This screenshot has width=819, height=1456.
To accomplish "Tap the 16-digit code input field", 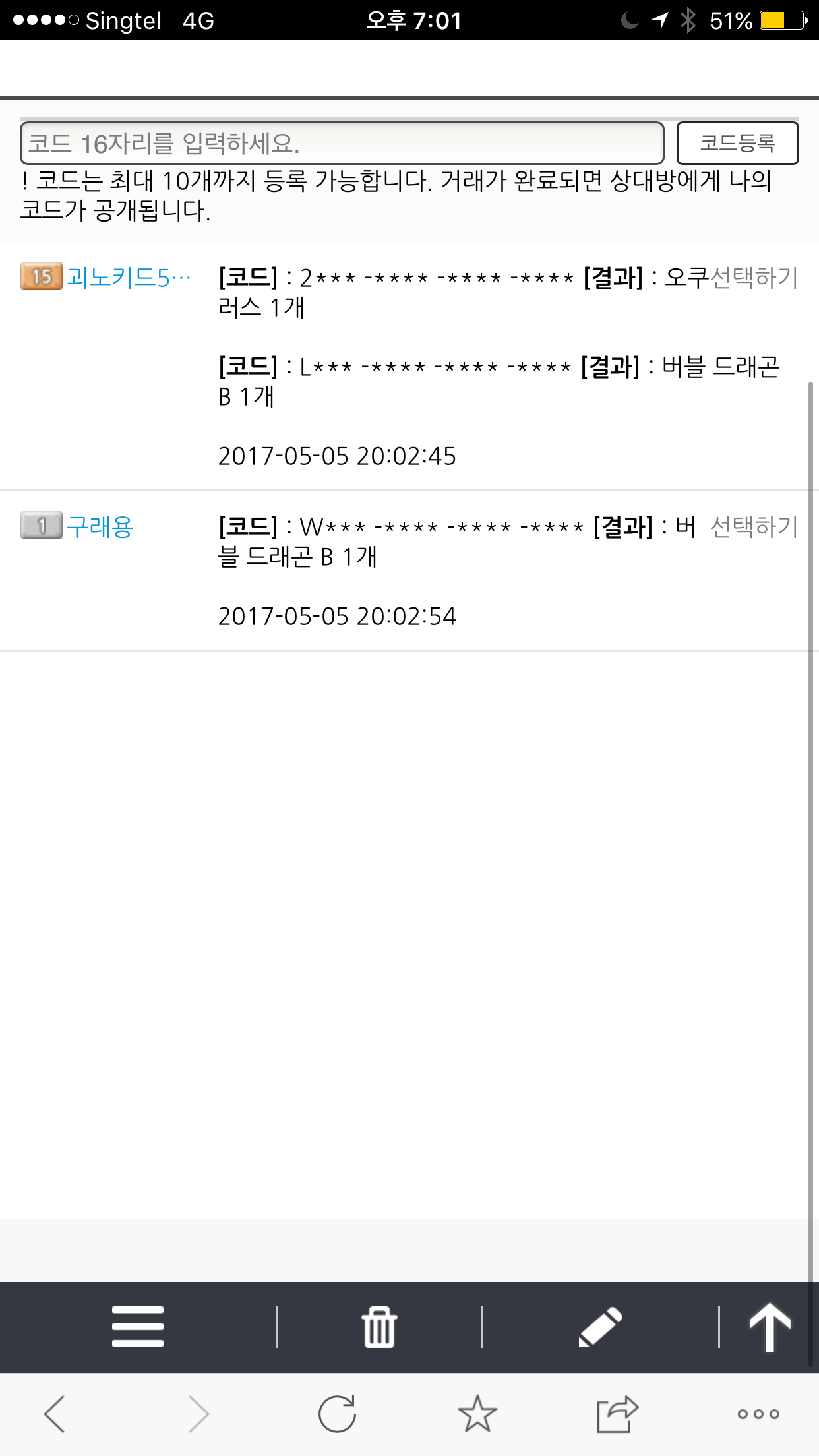I will click(342, 143).
